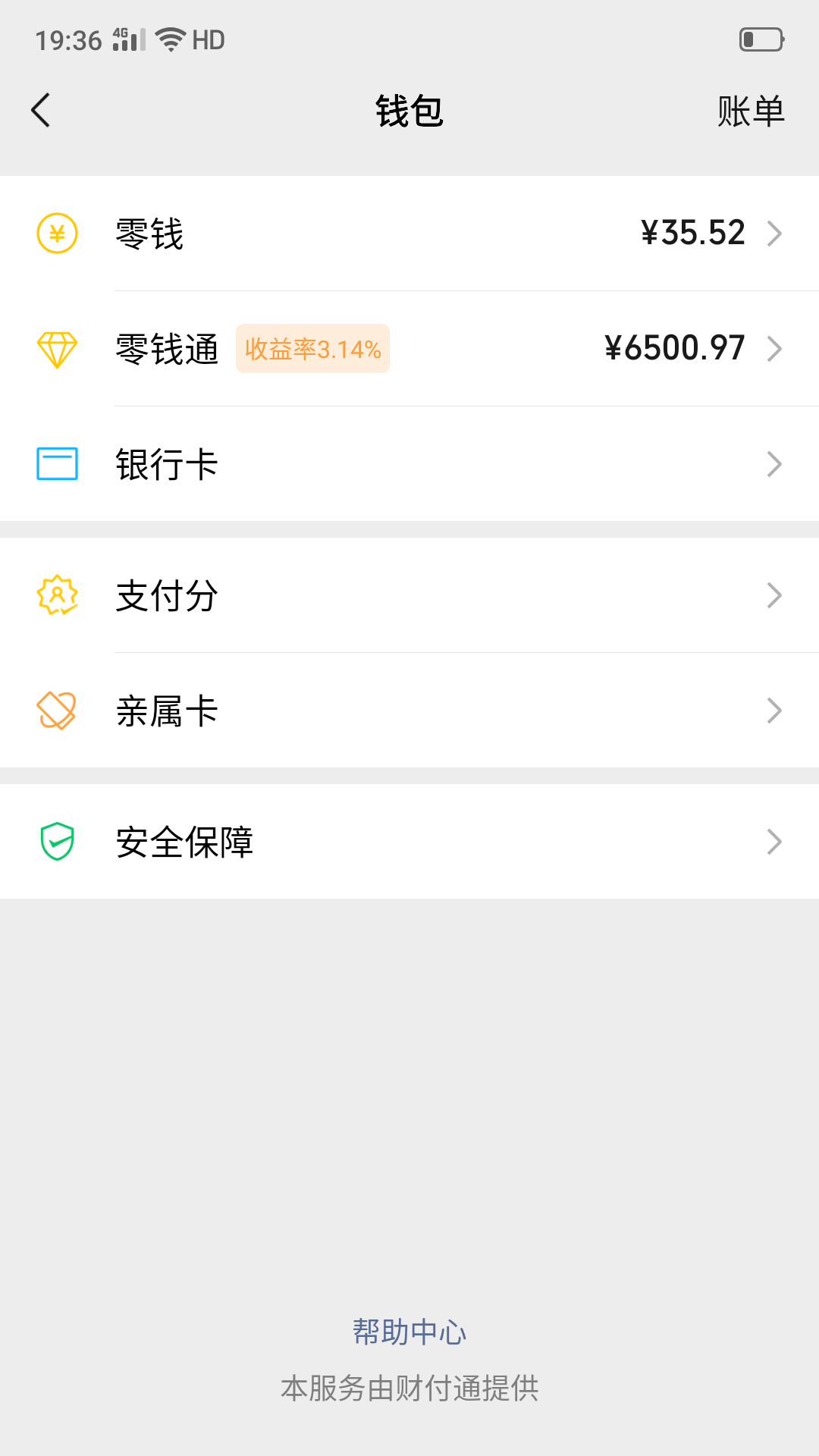819x1456 pixels.
Task: Open 亲属卡
Action: click(x=409, y=711)
